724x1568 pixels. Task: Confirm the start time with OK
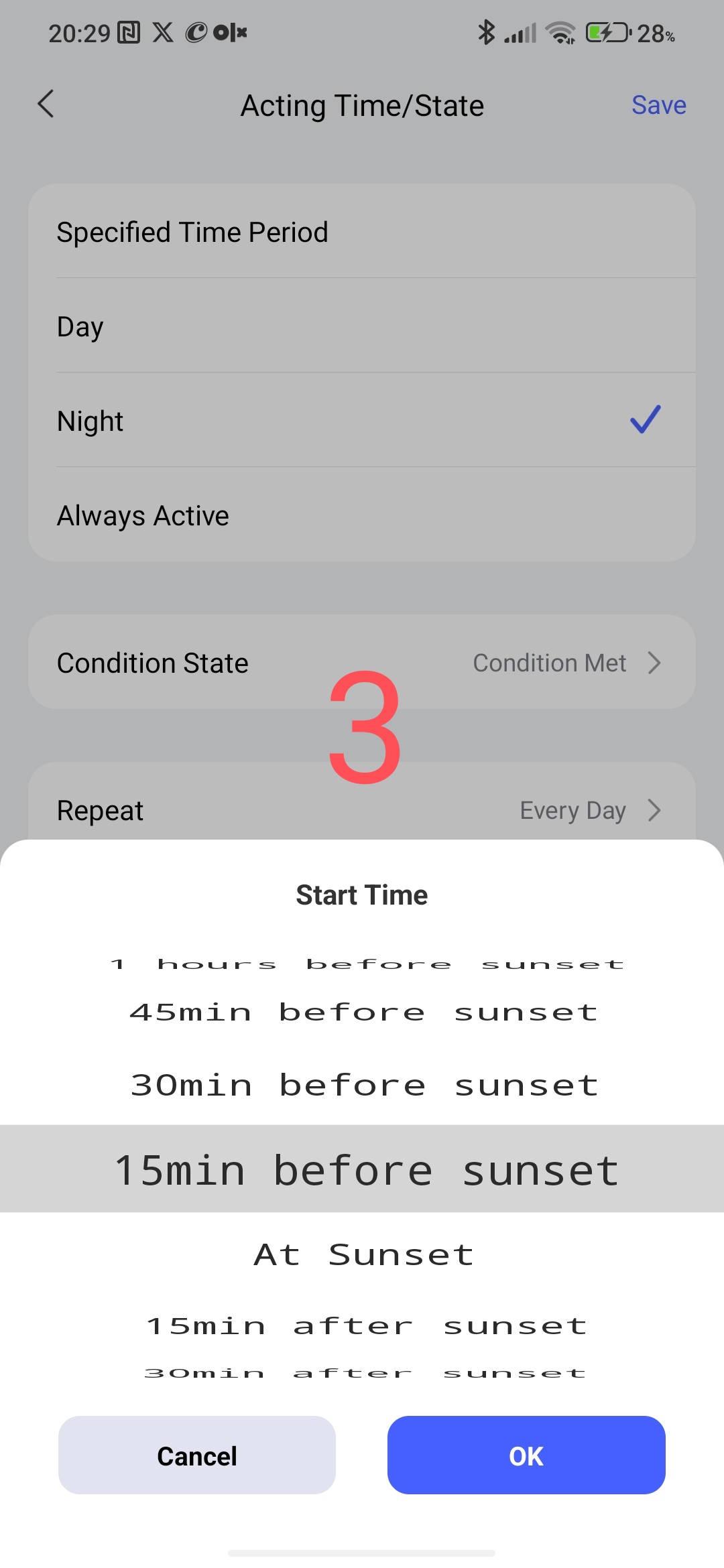526,1455
